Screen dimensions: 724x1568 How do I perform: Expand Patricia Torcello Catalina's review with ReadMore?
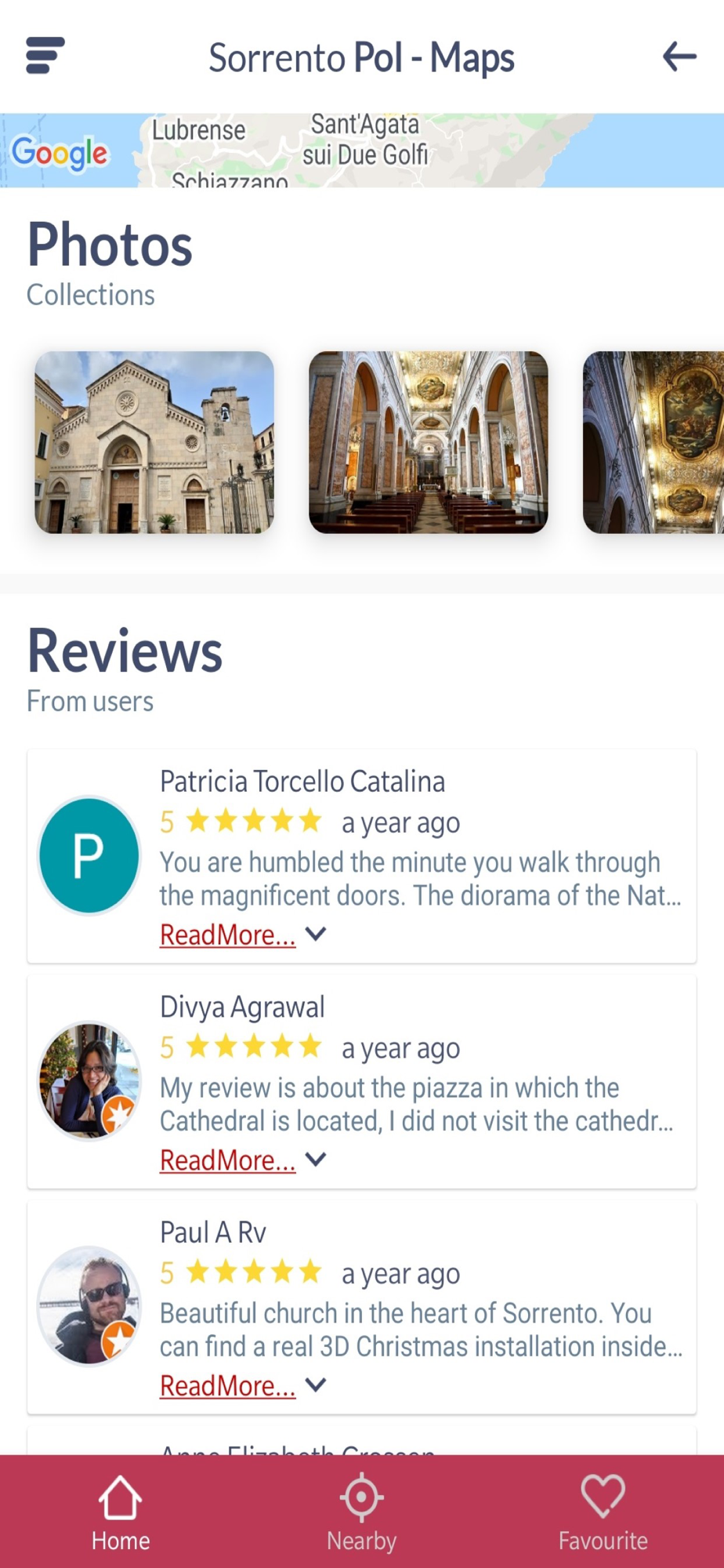click(x=228, y=935)
